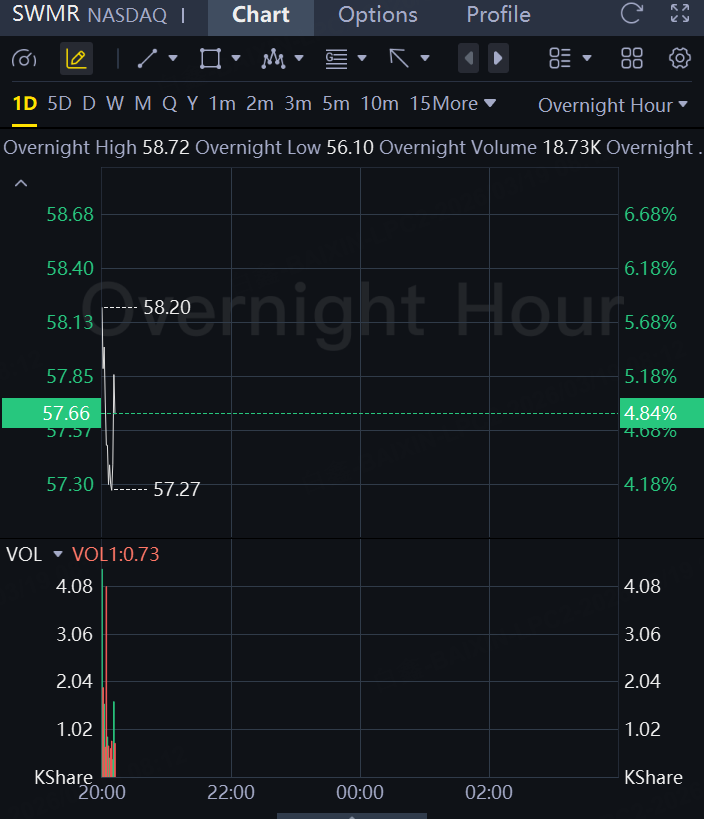Expand the More timeframes dropdown

465,104
